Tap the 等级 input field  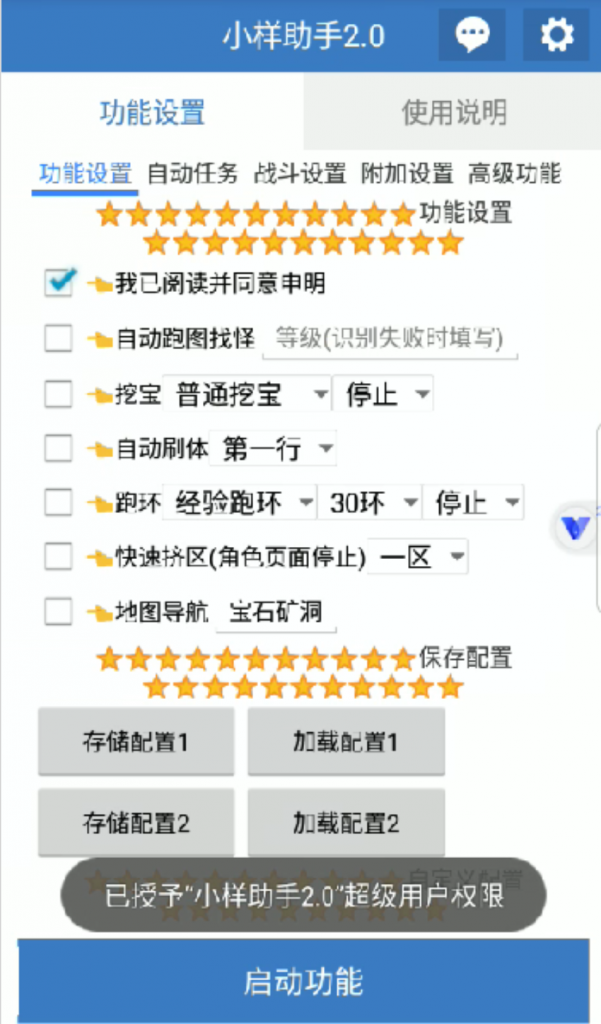click(x=389, y=339)
